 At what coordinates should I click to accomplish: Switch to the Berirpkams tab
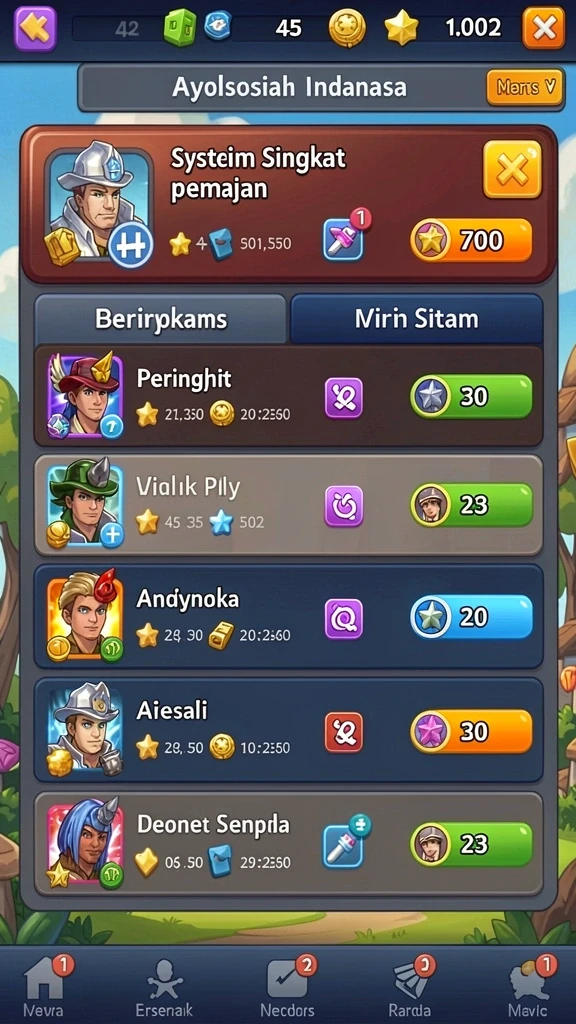pyautogui.click(x=161, y=319)
